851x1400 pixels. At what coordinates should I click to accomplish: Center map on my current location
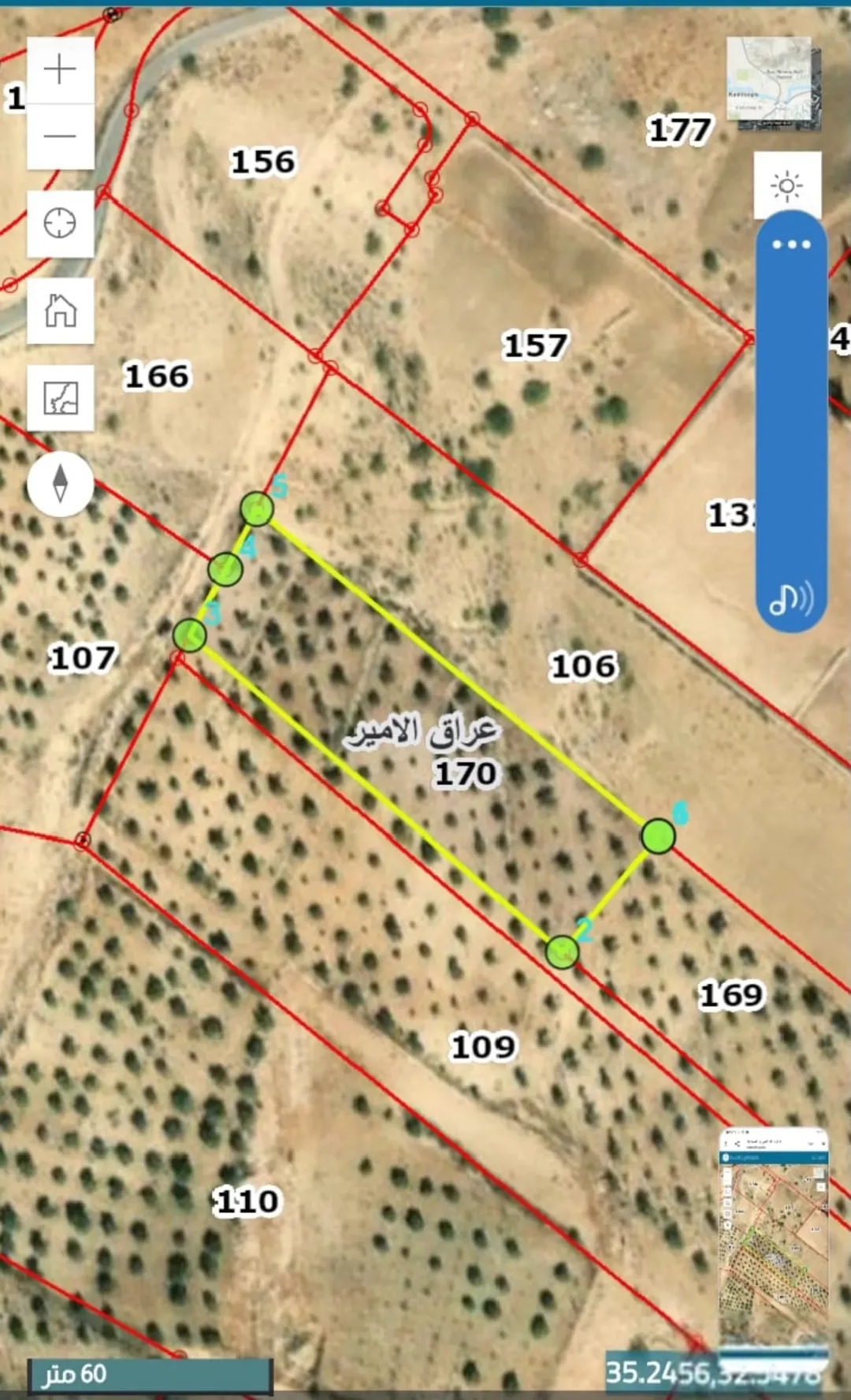(x=60, y=223)
